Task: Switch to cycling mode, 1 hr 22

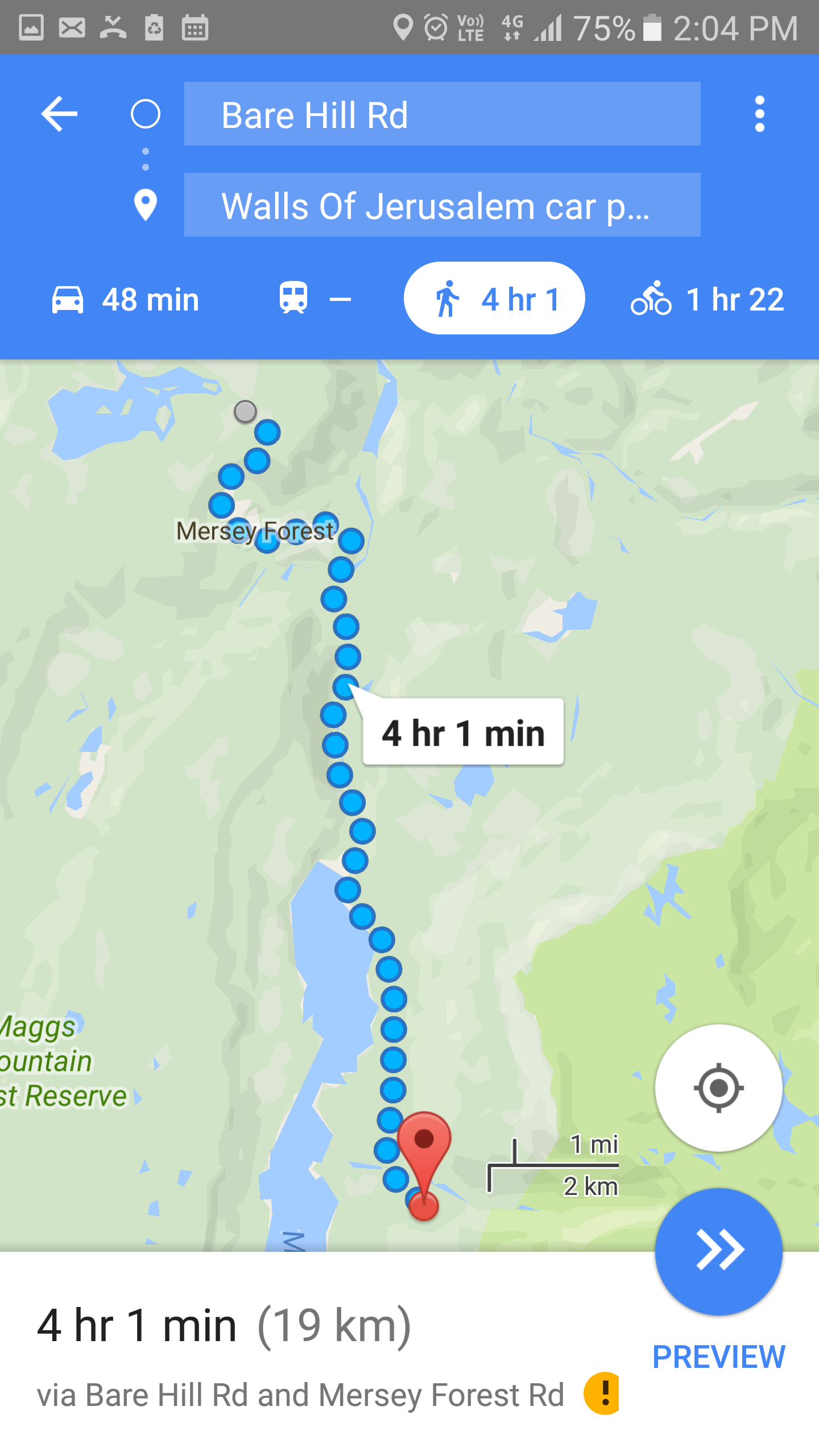Action: 708,299
